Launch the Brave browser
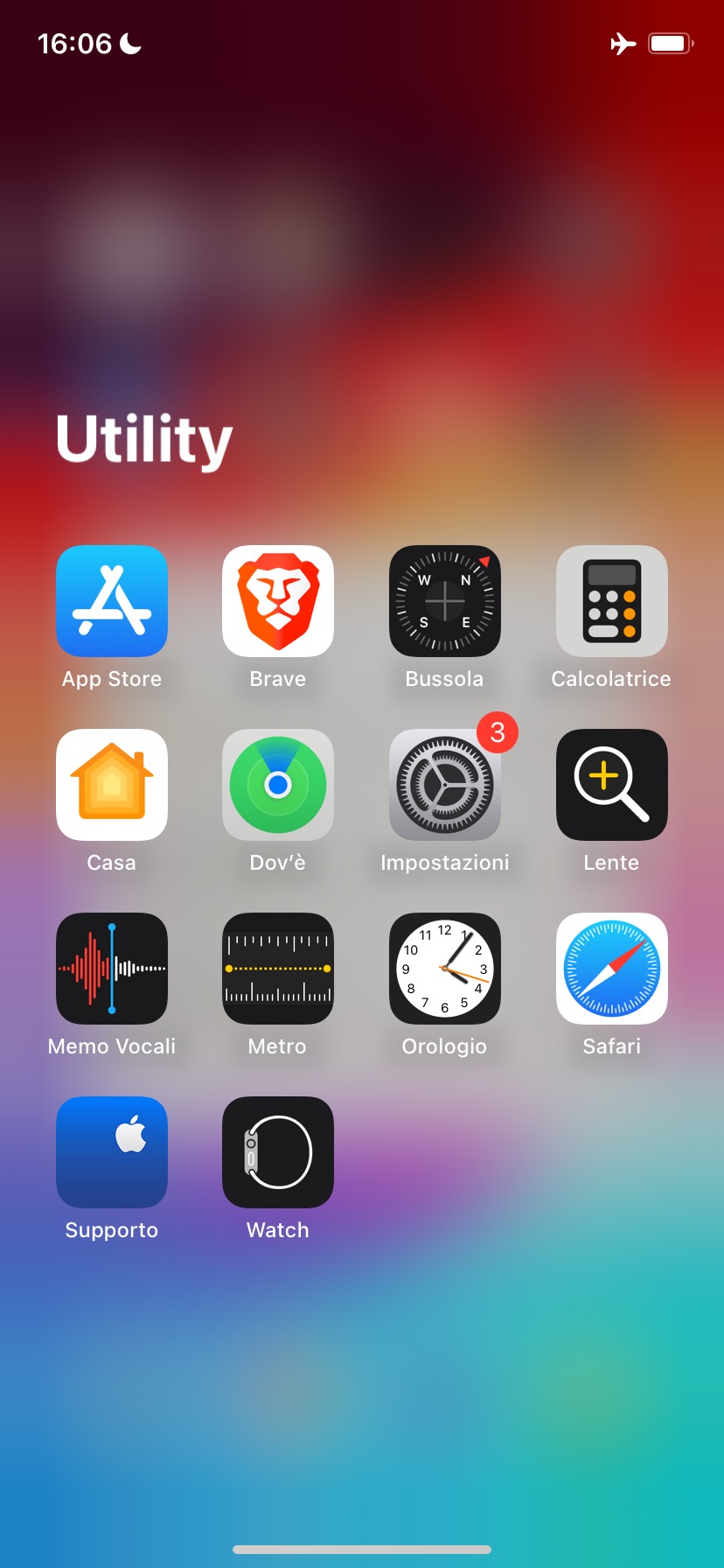Image resolution: width=724 pixels, height=1568 pixels. click(x=278, y=601)
